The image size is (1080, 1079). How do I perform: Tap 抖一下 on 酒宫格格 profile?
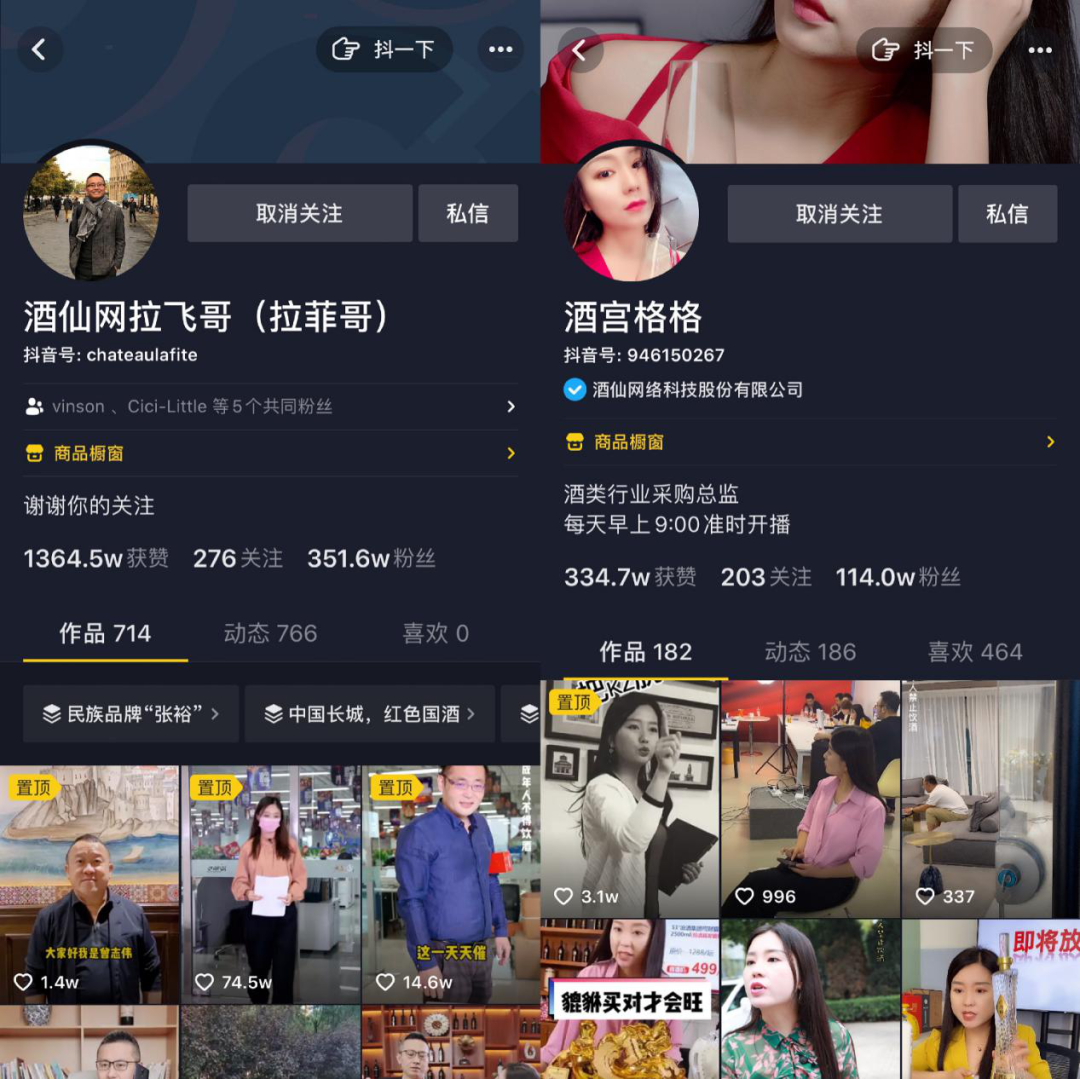(x=924, y=50)
